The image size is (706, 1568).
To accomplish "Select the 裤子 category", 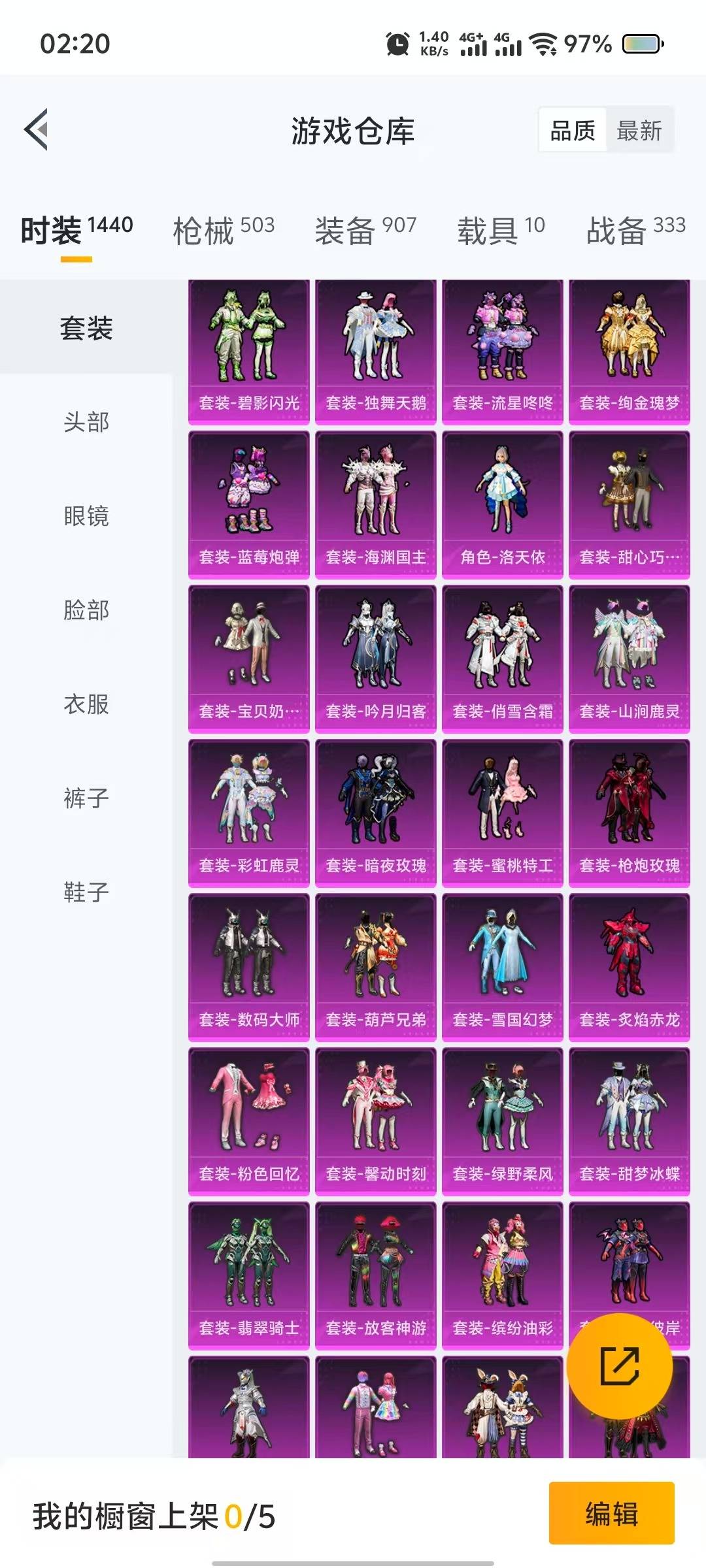I will [x=86, y=798].
